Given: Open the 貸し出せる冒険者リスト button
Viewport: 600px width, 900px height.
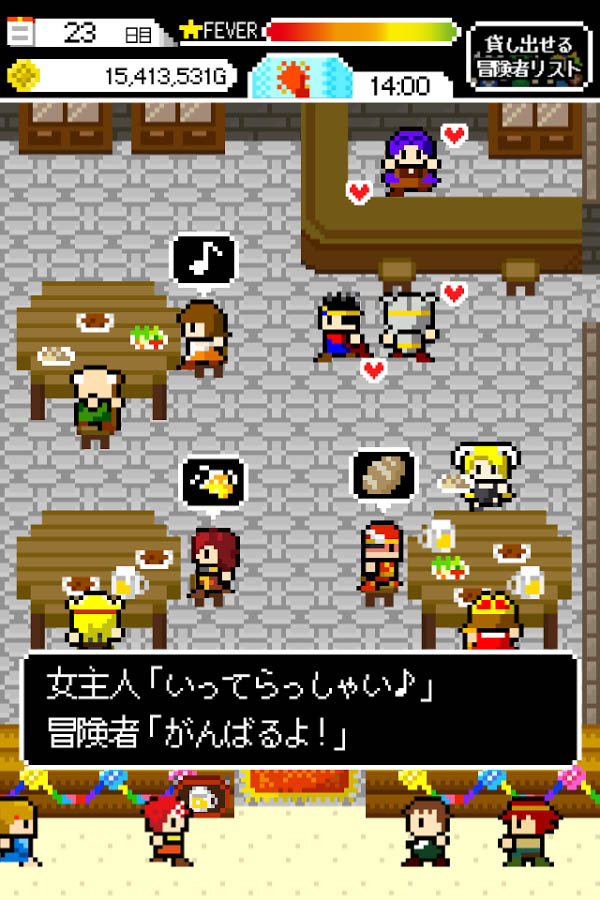Looking at the screenshot, I should tap(529, 56).
